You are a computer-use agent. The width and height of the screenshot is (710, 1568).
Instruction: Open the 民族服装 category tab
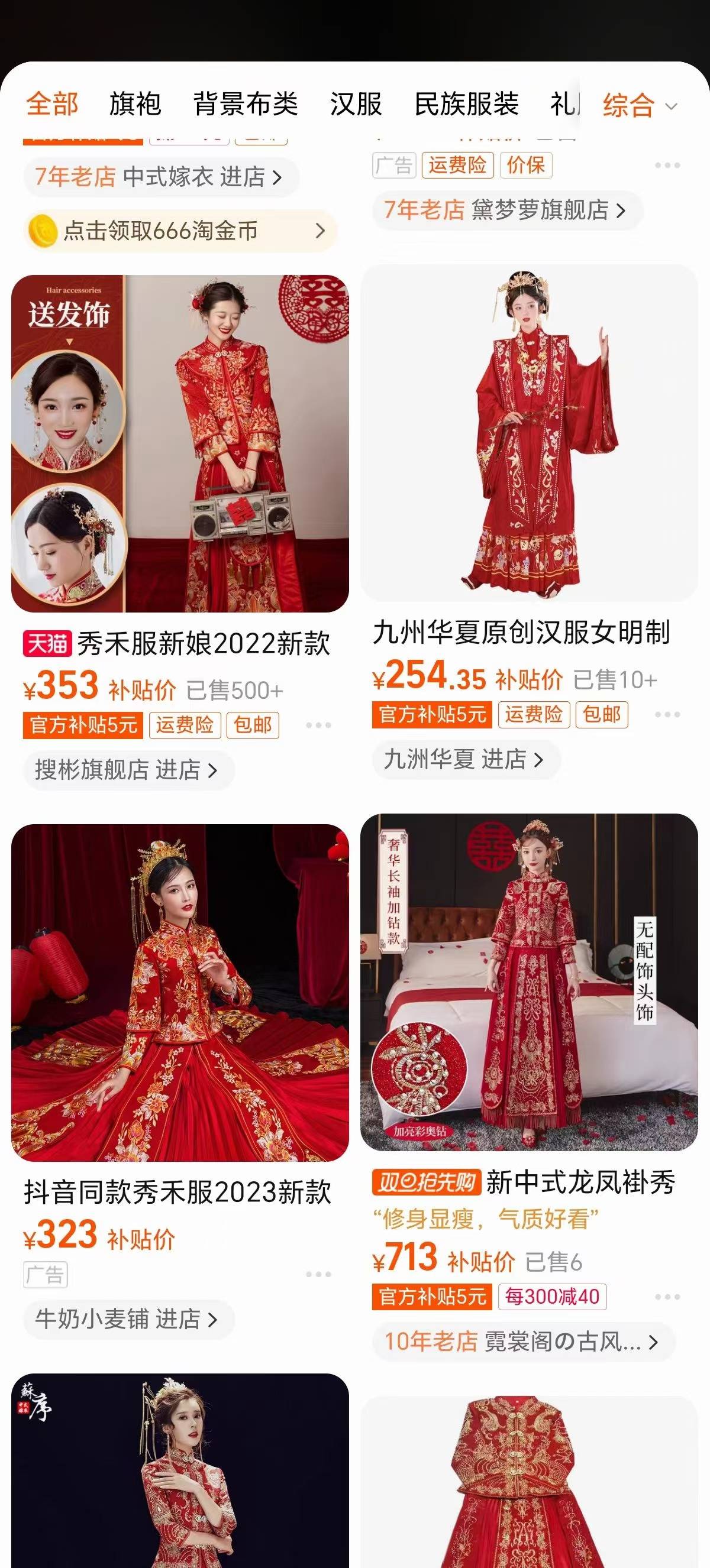click(x=466, y=104)
